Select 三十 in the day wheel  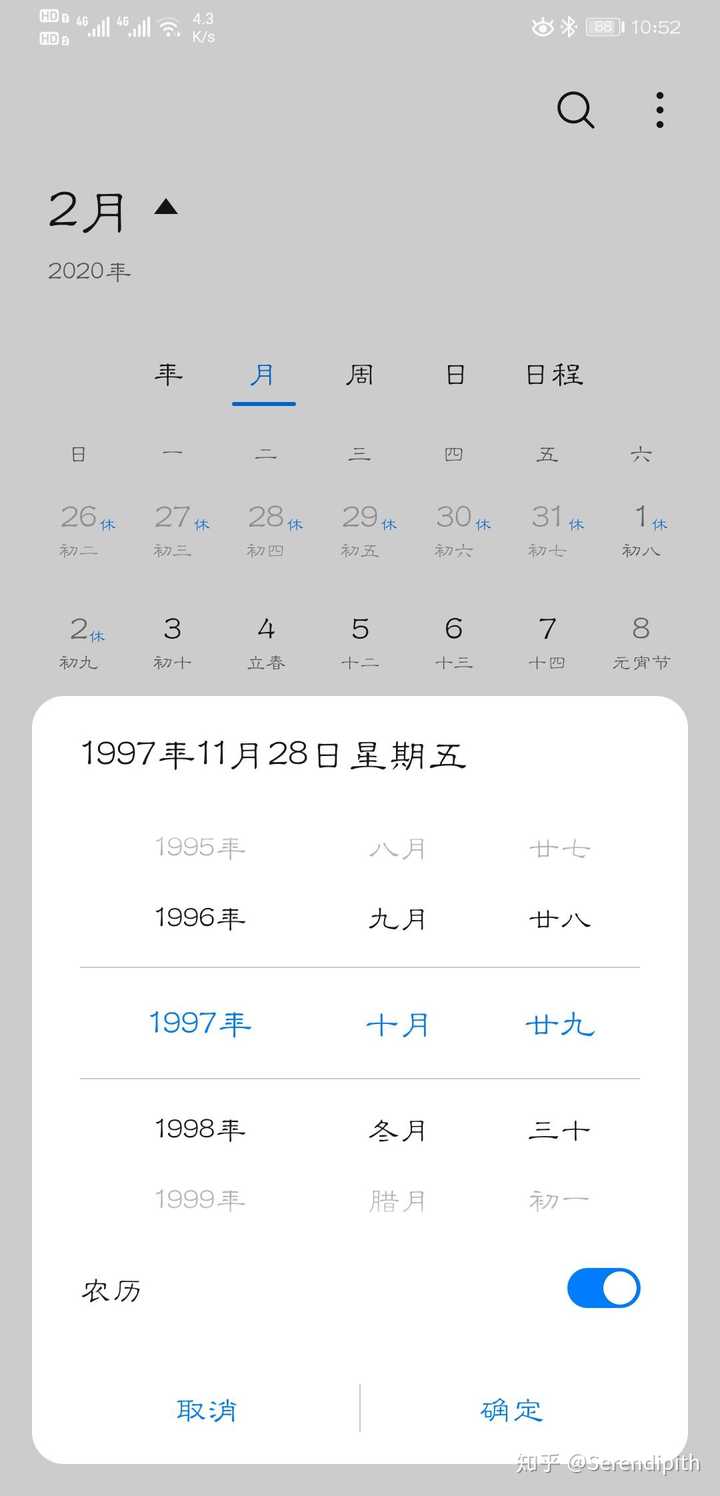[557, 1129]
